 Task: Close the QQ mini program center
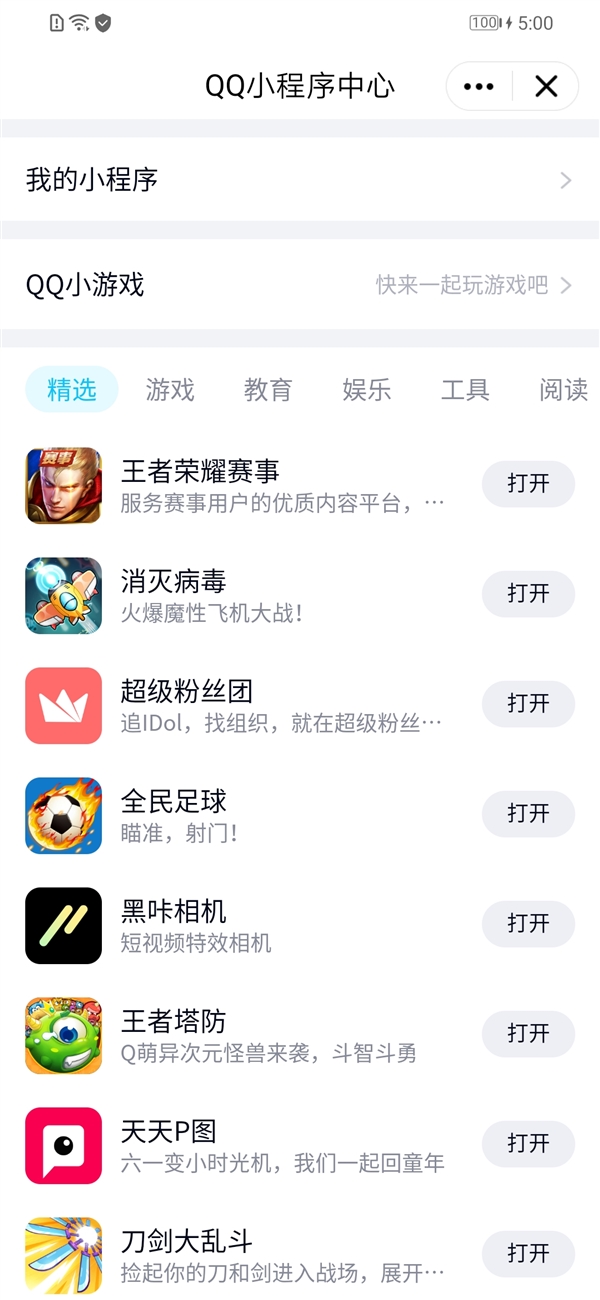pyautogui.click(x=546, y=87)
